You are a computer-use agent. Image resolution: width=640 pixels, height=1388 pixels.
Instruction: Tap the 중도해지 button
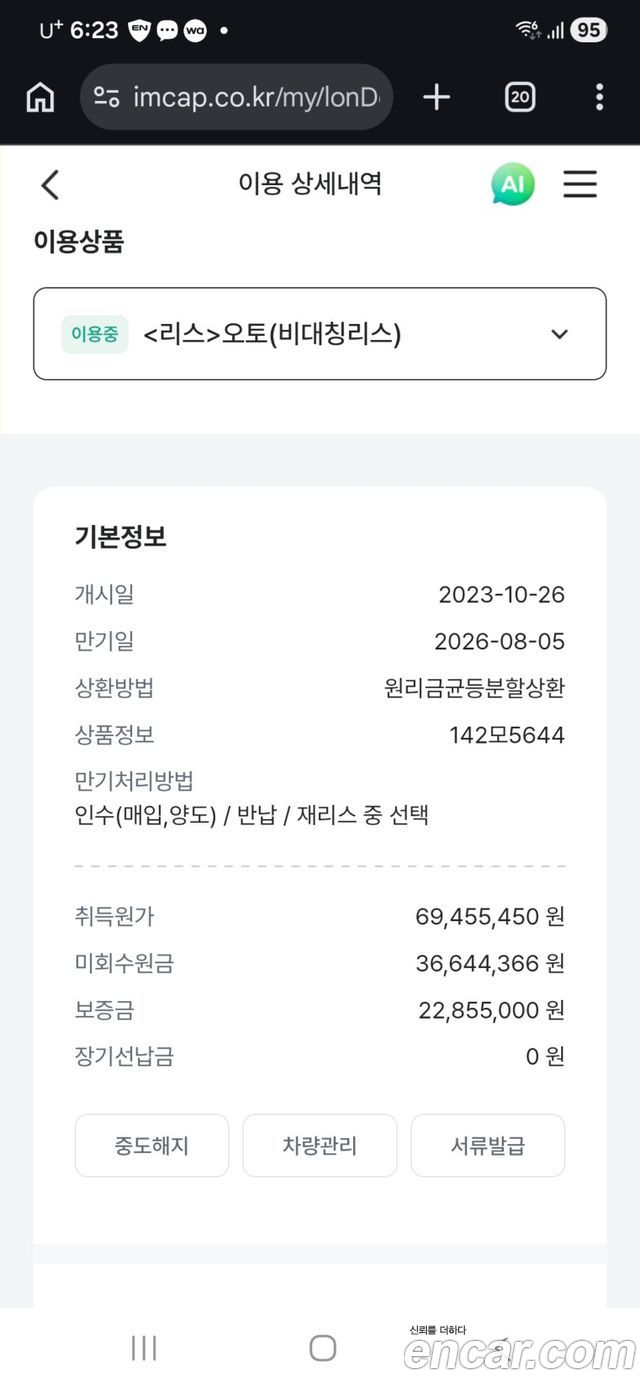[x=152, y=1146]
